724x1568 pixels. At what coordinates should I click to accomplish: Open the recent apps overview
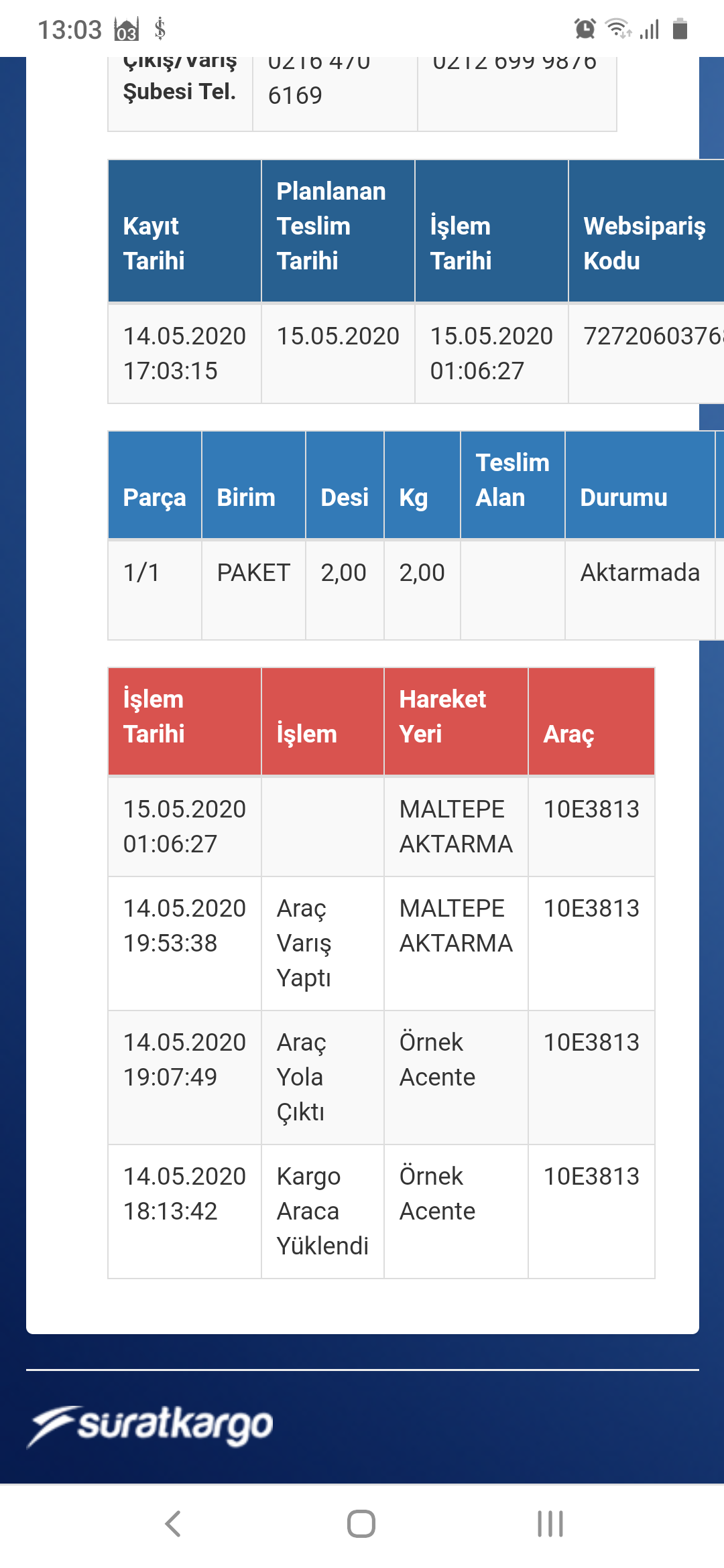point(550,1524)
